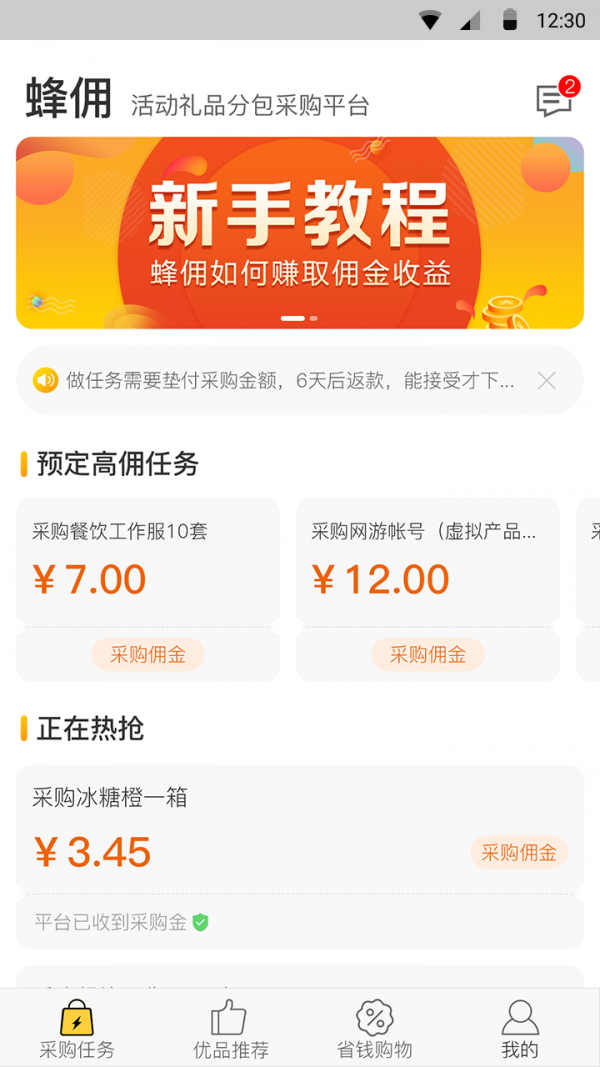Image resolution: width=600 pixels, height=1067 pixels.
Task: Open the 采购餐饮工作服10套 task card
Action: point(148,589)
